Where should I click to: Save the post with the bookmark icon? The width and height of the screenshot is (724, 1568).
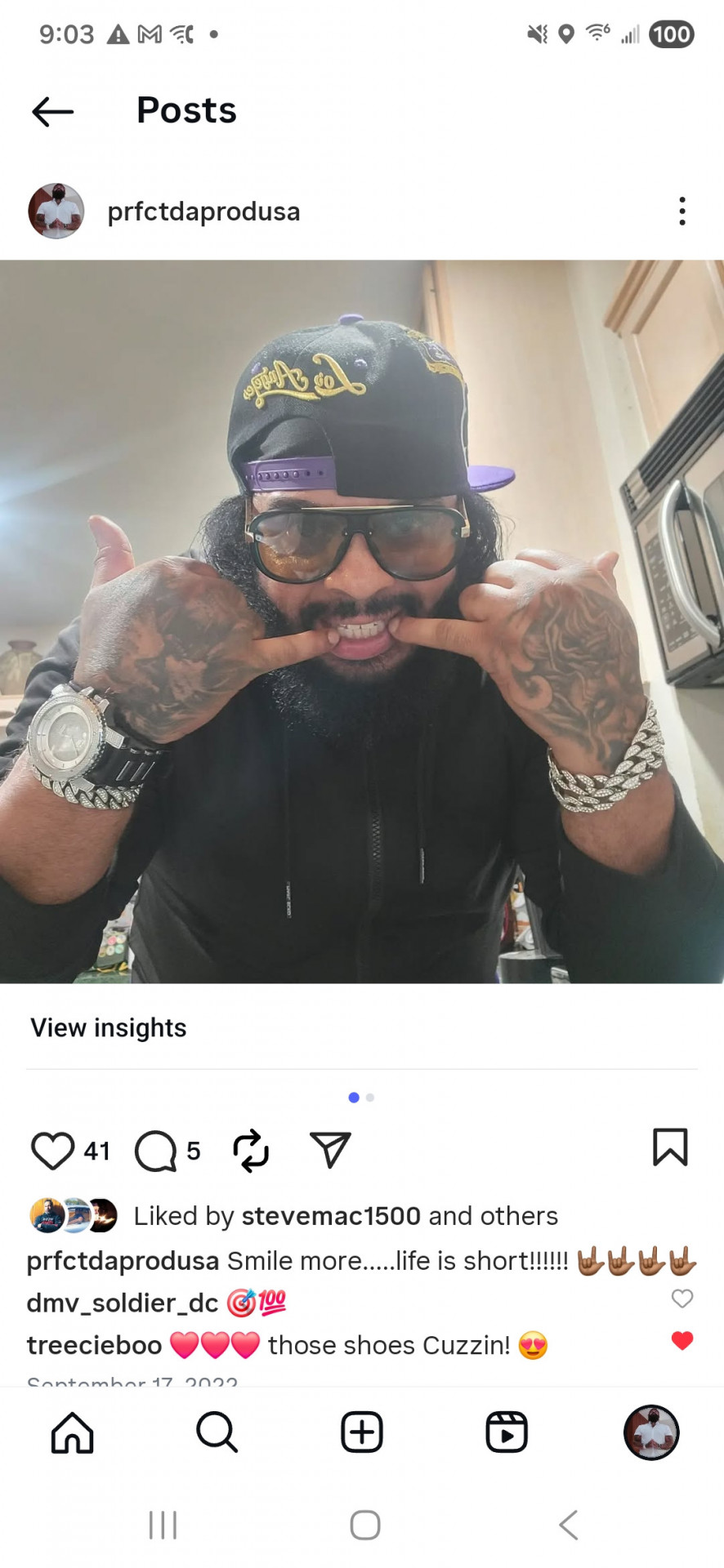pos(670,1147)
